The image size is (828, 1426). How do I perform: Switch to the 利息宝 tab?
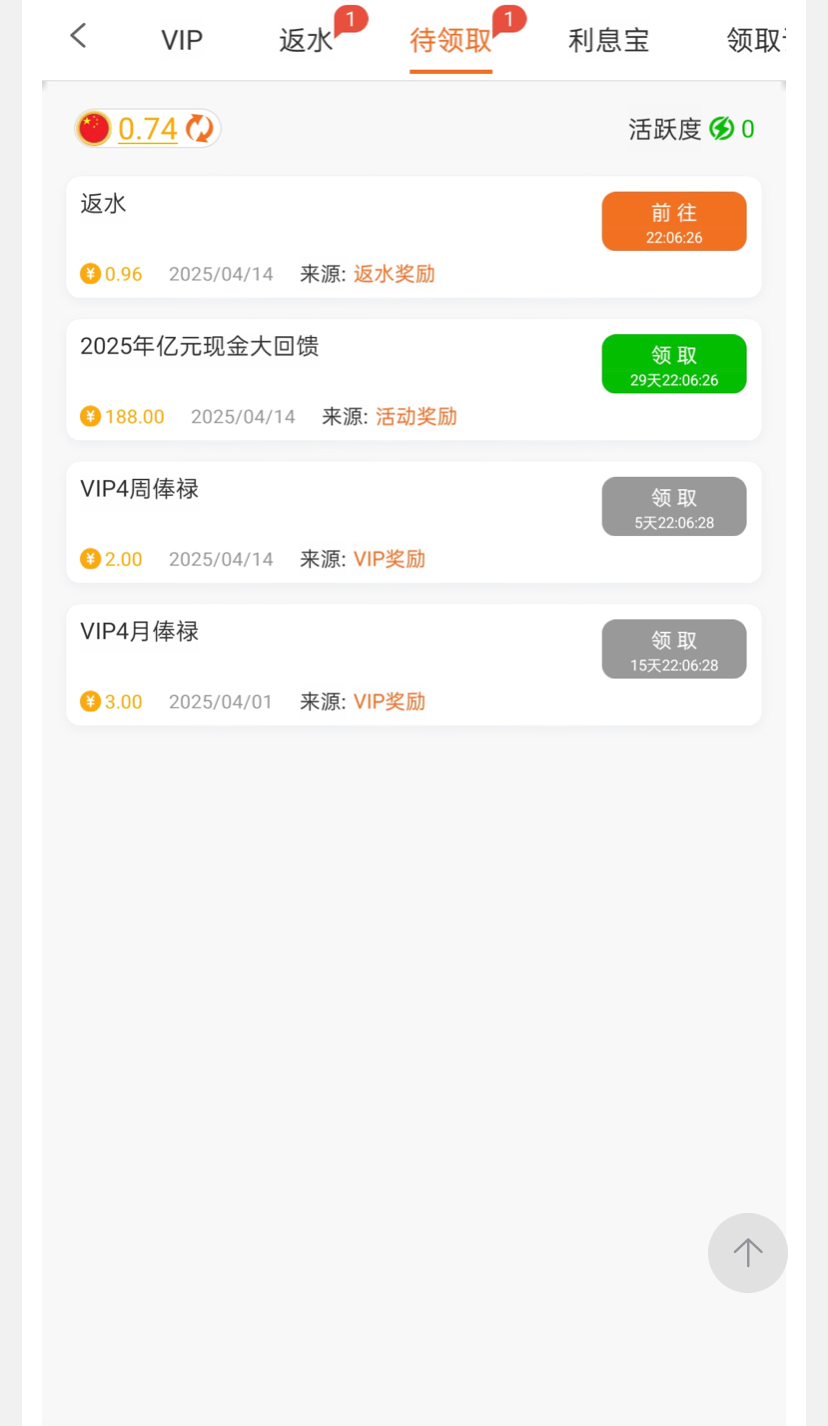608,41
